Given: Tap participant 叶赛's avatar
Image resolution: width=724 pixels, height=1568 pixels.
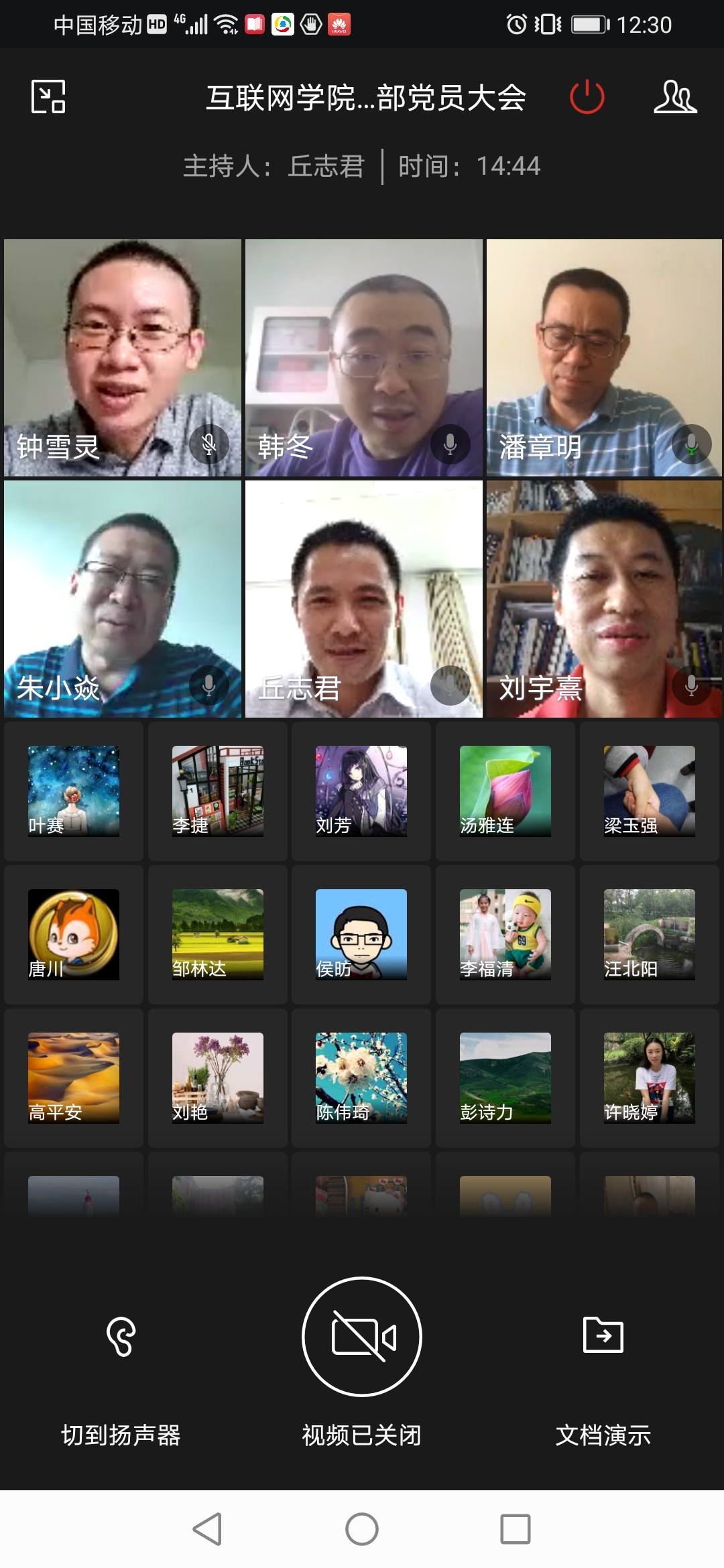Looking at the screenshot, I should click(x=74, y=791).
